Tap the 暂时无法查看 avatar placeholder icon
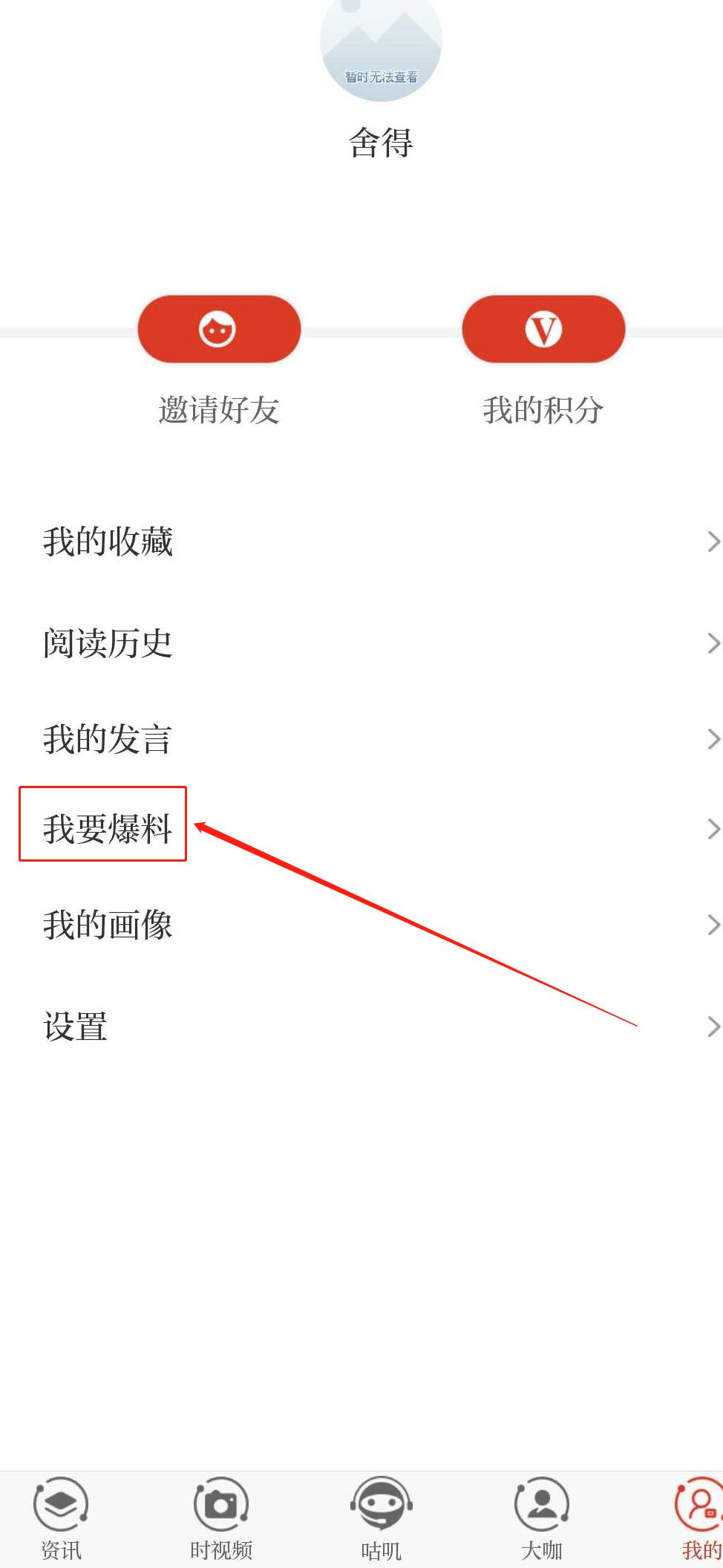This screenshot has height=1568, width=723. [x=381, y=45]
